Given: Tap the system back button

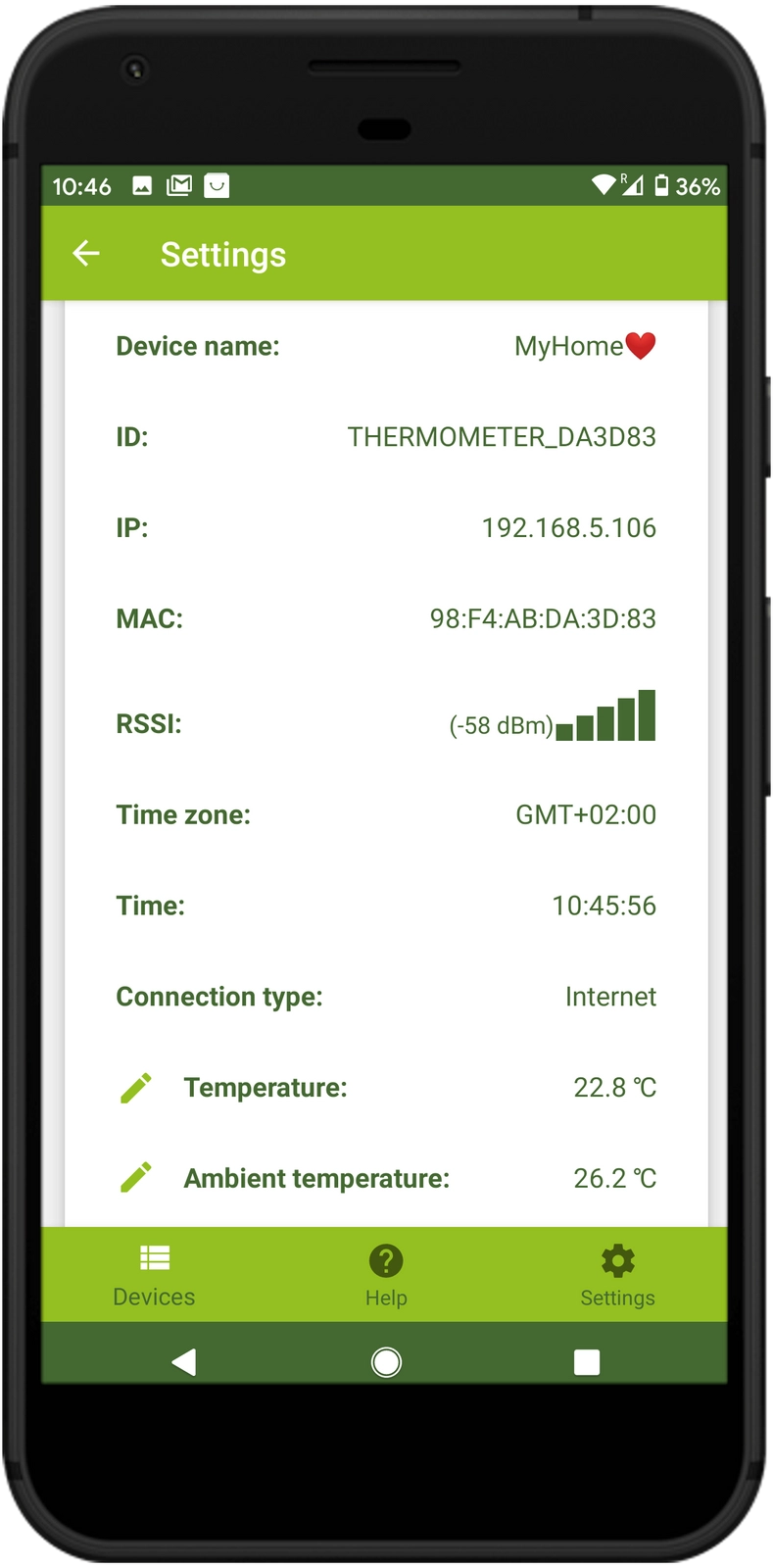Looking at the screenshot, I should point(184,1361).
